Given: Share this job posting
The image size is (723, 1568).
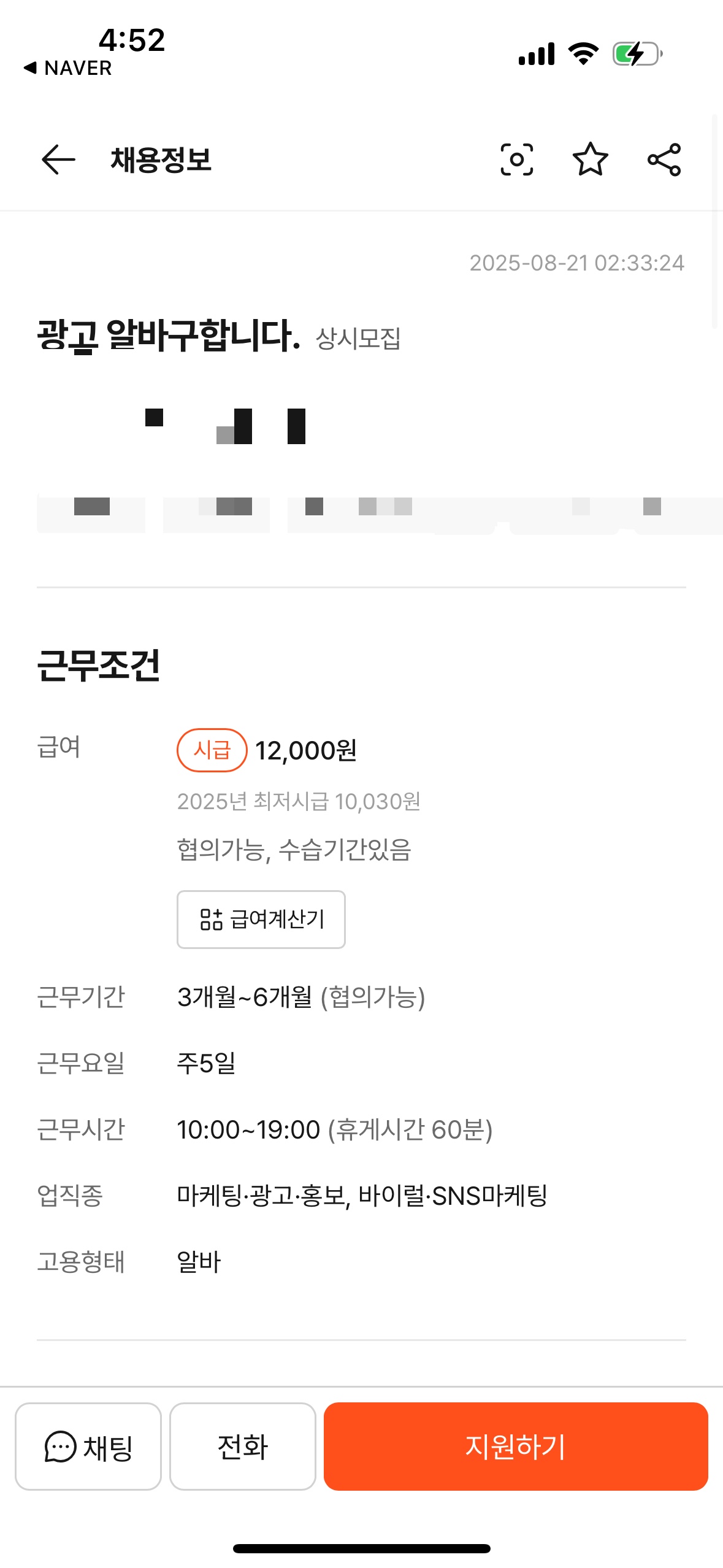Looking at the screenshot, I should (x=664, y=160).
